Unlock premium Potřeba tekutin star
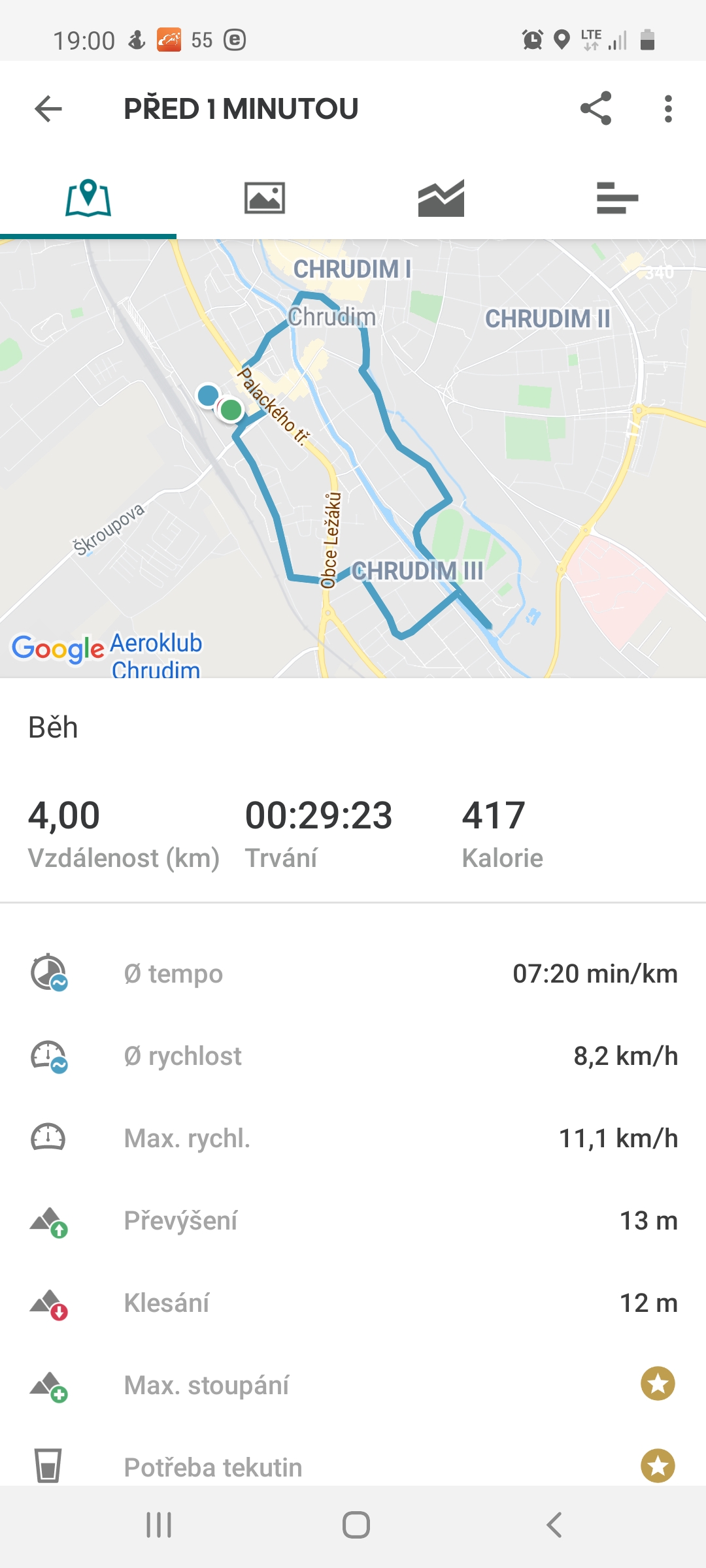 pyautogui.click(x=658, y=1466)
